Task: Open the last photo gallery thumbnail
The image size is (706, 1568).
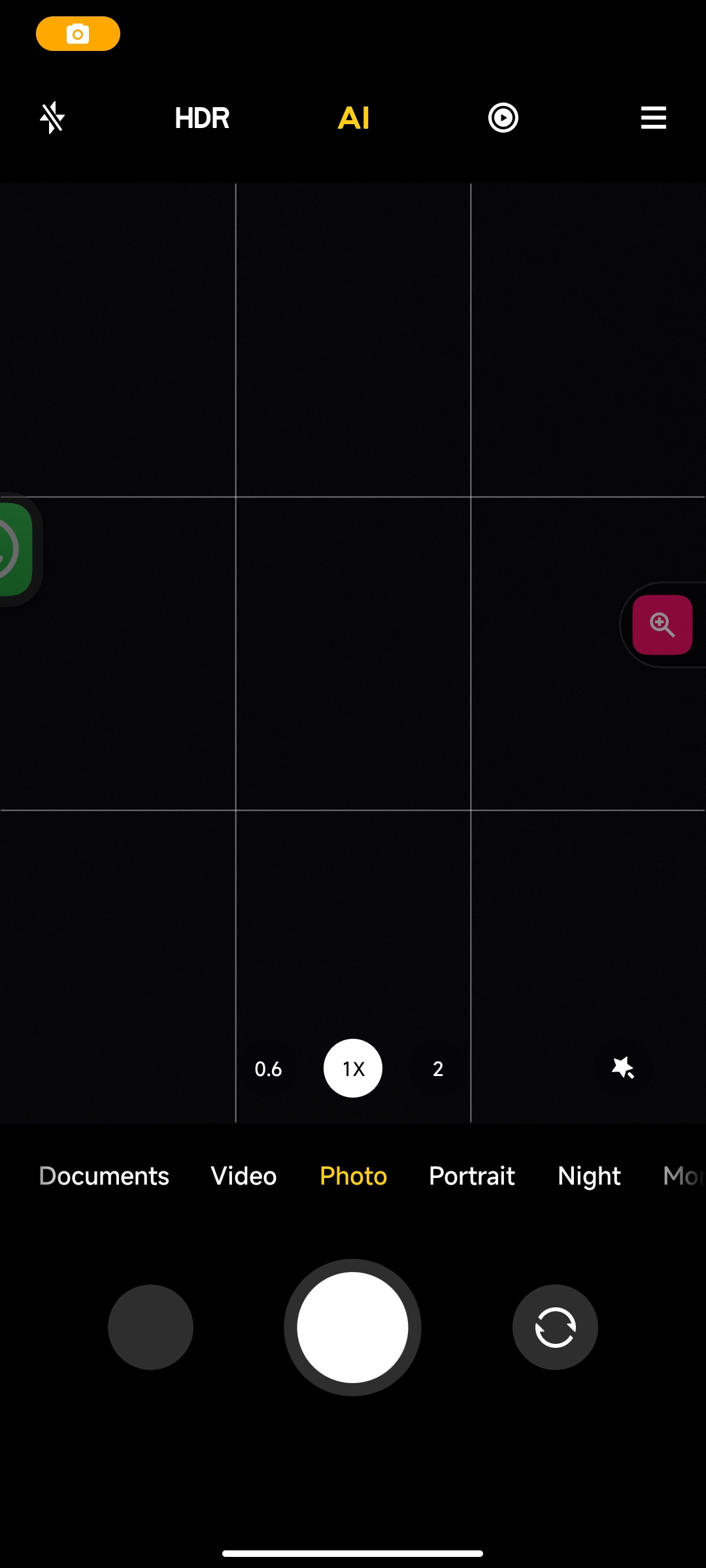Action: (150, 1327)
